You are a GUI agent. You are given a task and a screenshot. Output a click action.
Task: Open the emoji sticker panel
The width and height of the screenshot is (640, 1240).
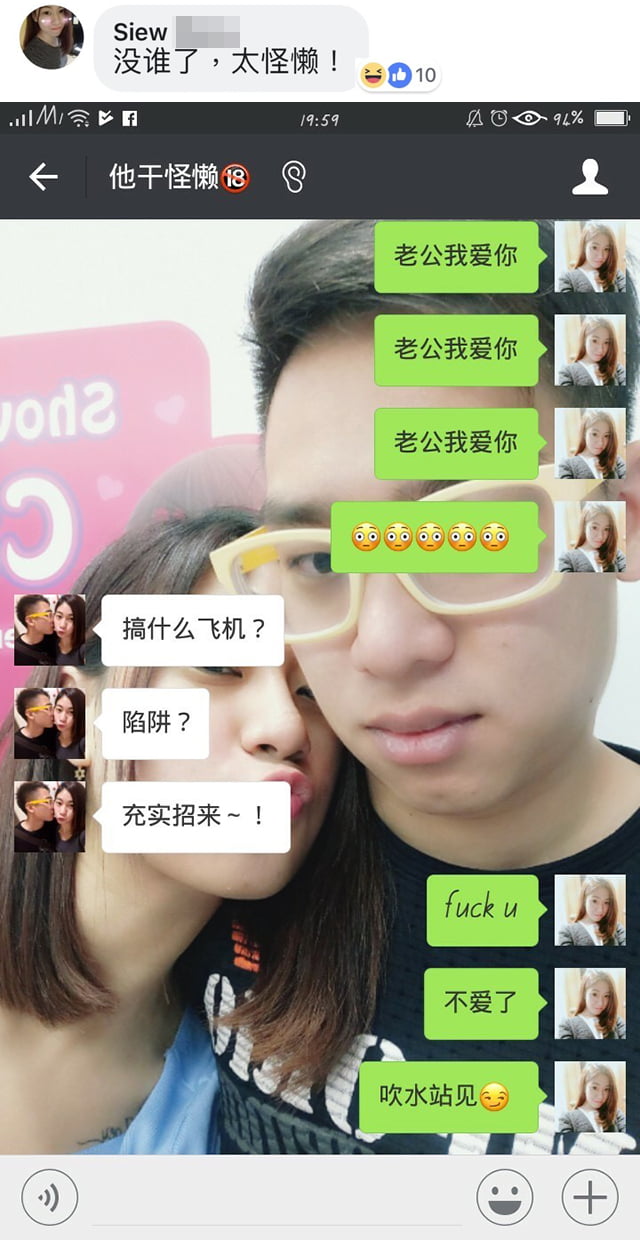[x=504, y=1197]
